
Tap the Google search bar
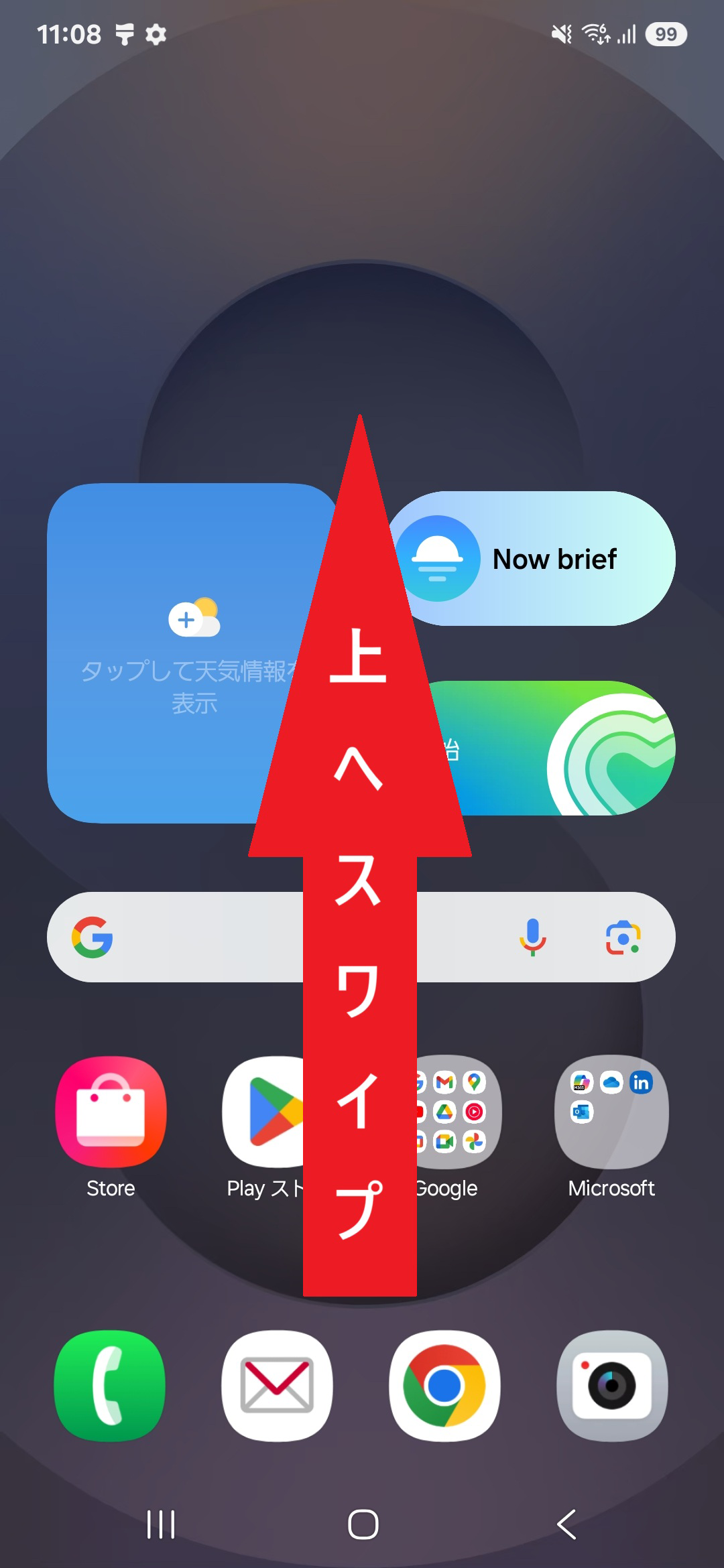201,937
